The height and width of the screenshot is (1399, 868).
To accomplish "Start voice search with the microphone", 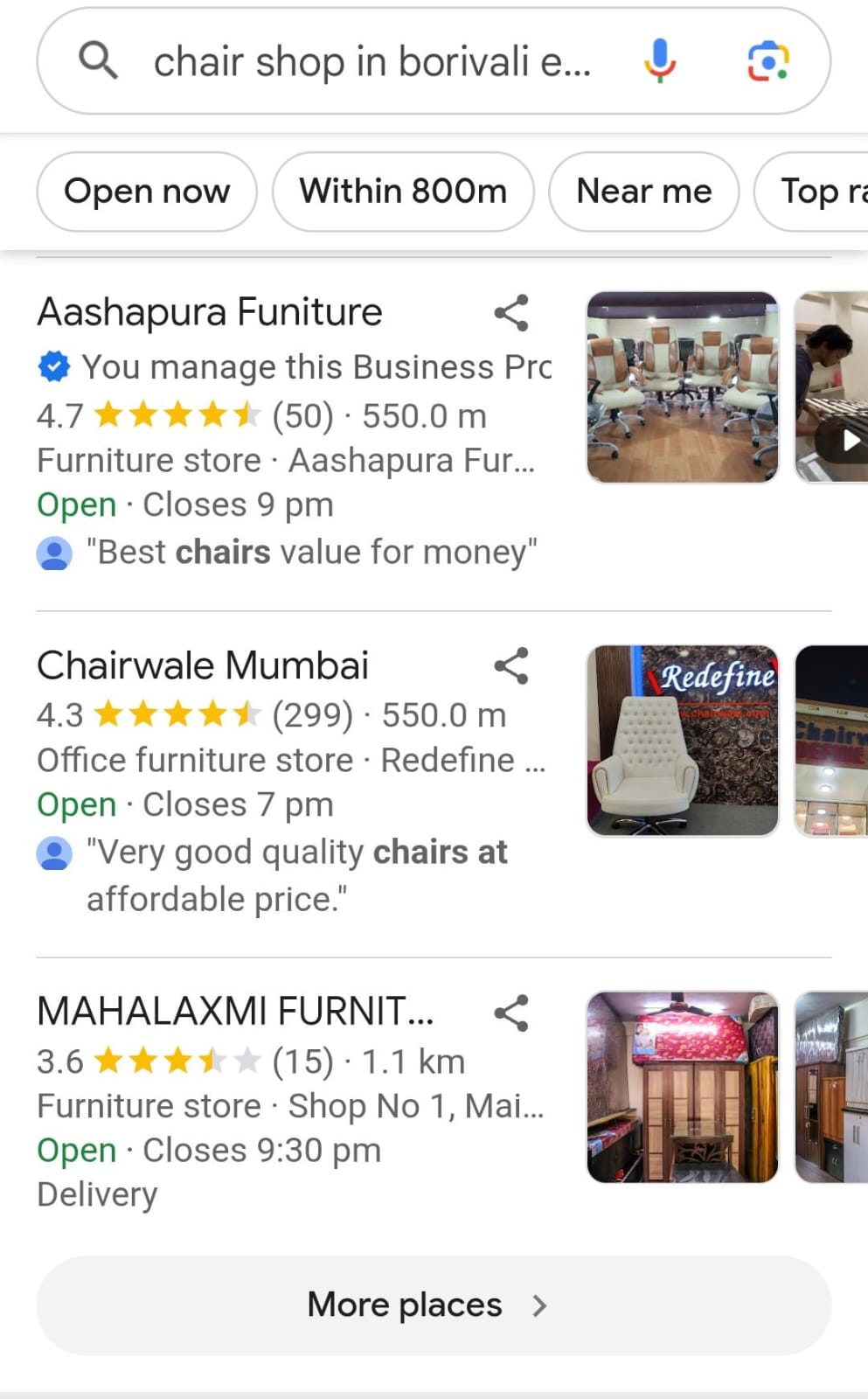I will pyautogui.click(x=660, y=61).
